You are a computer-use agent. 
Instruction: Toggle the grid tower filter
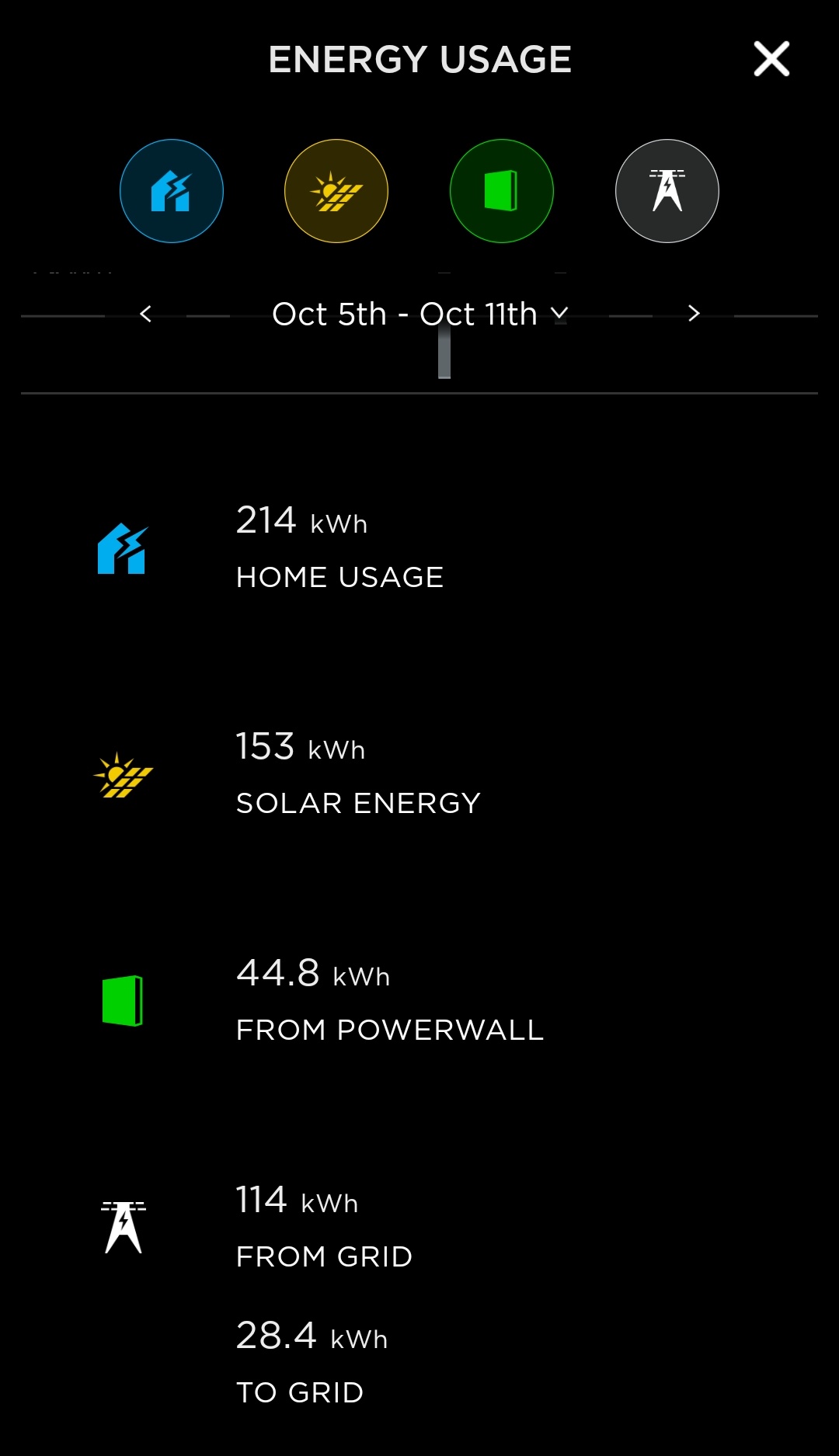point(667,191)
